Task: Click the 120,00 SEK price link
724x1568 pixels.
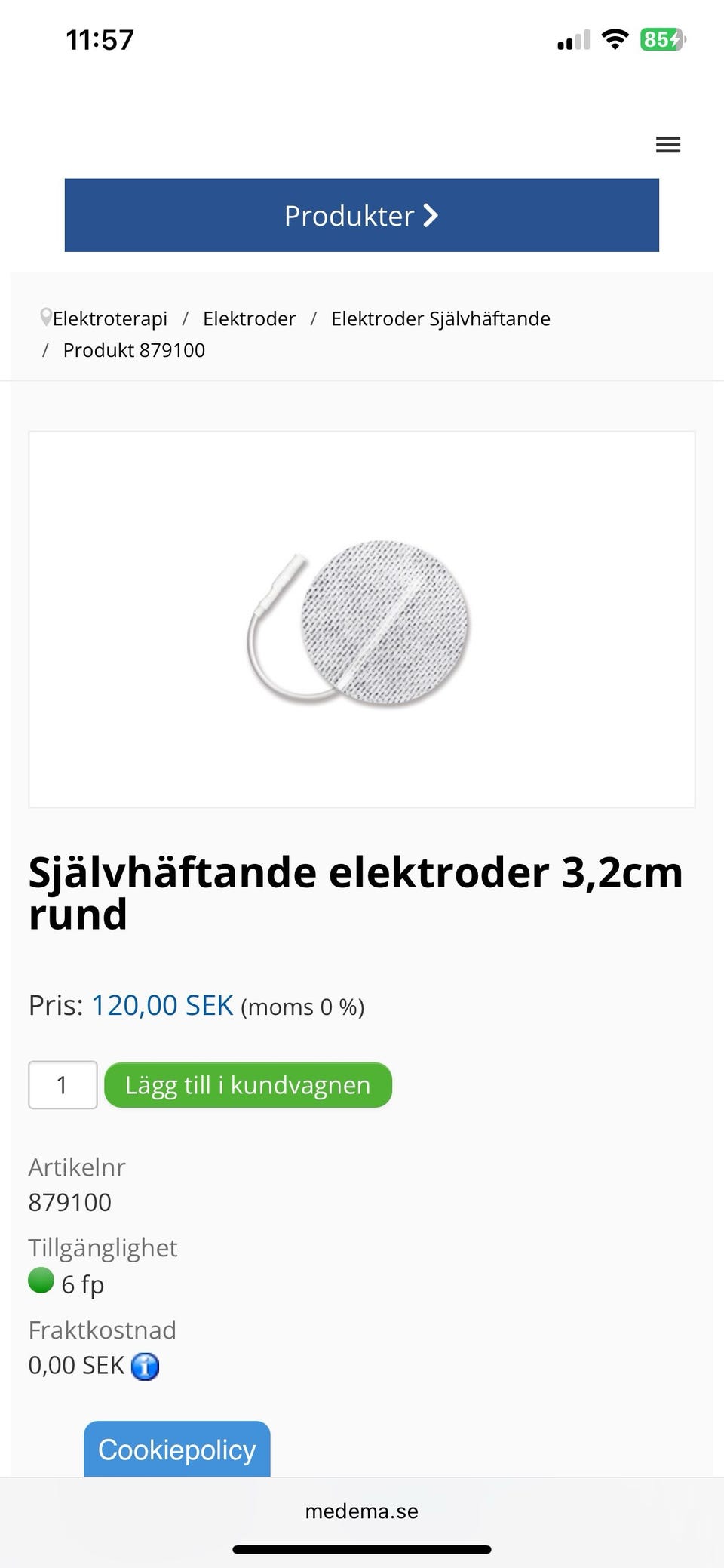Action: pos(161,1005)
